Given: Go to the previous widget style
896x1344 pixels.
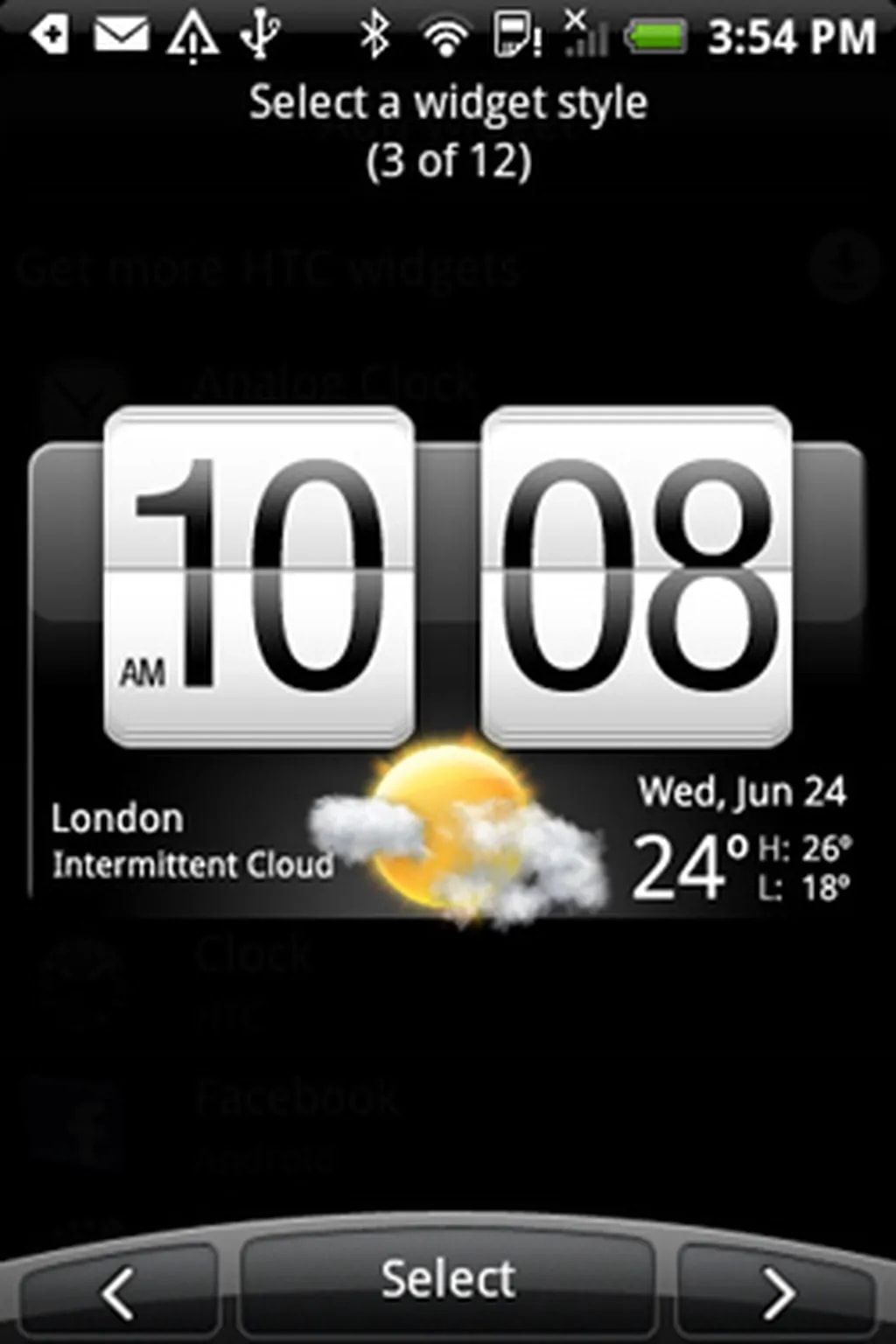Looking at the screenshot, I should point(118,1291).
